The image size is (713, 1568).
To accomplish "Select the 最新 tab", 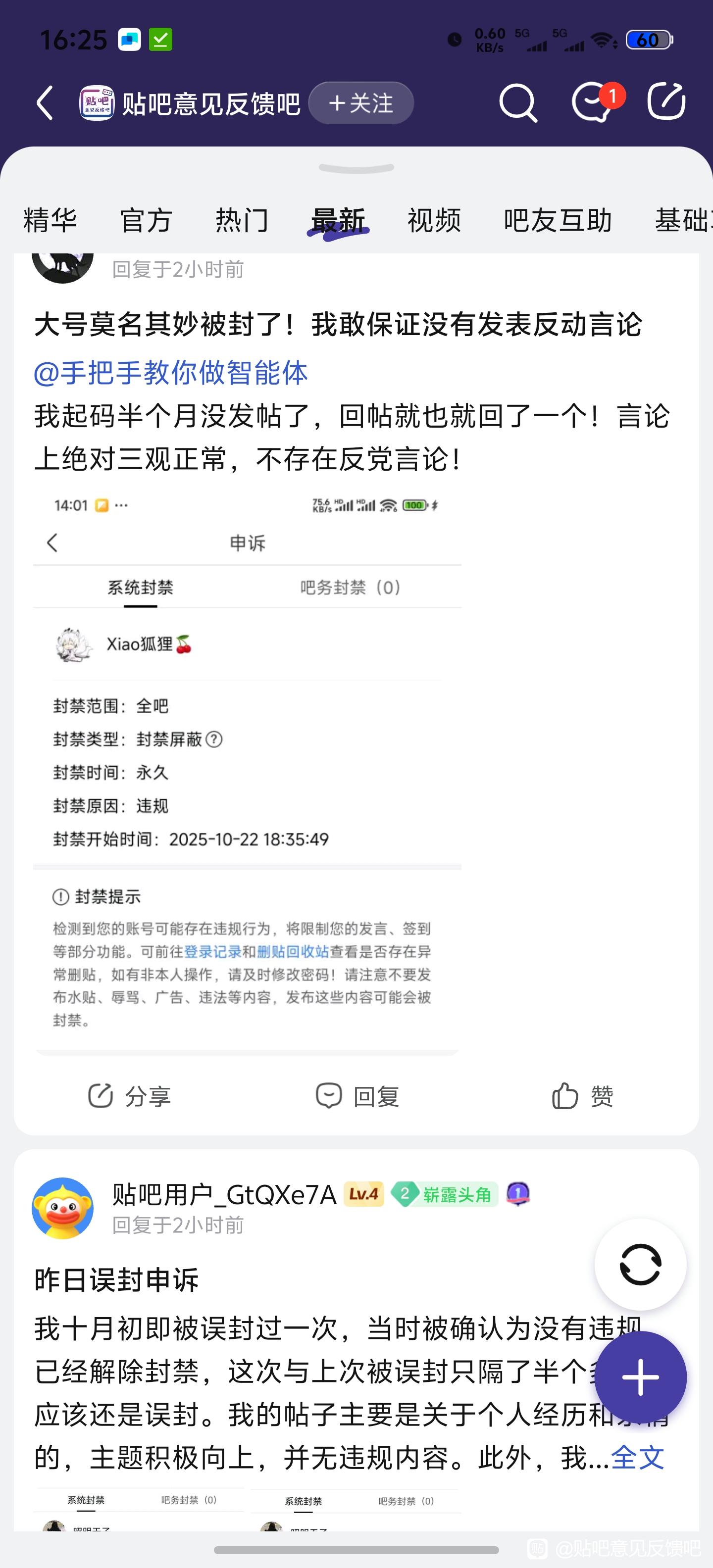I will point(338,220).
